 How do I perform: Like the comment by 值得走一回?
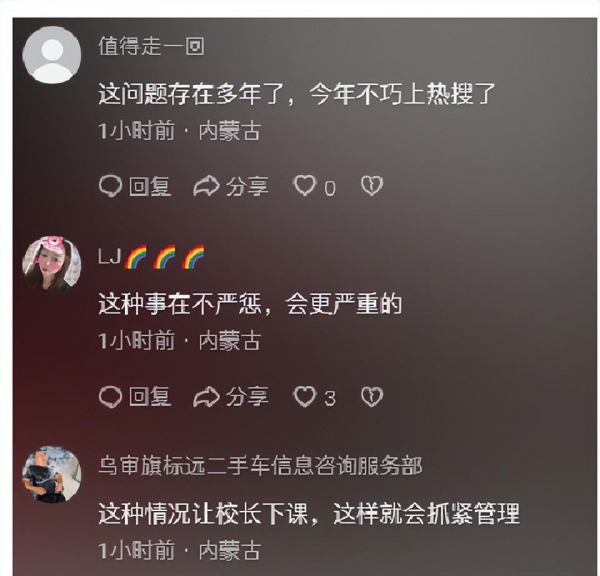(305, 186)
